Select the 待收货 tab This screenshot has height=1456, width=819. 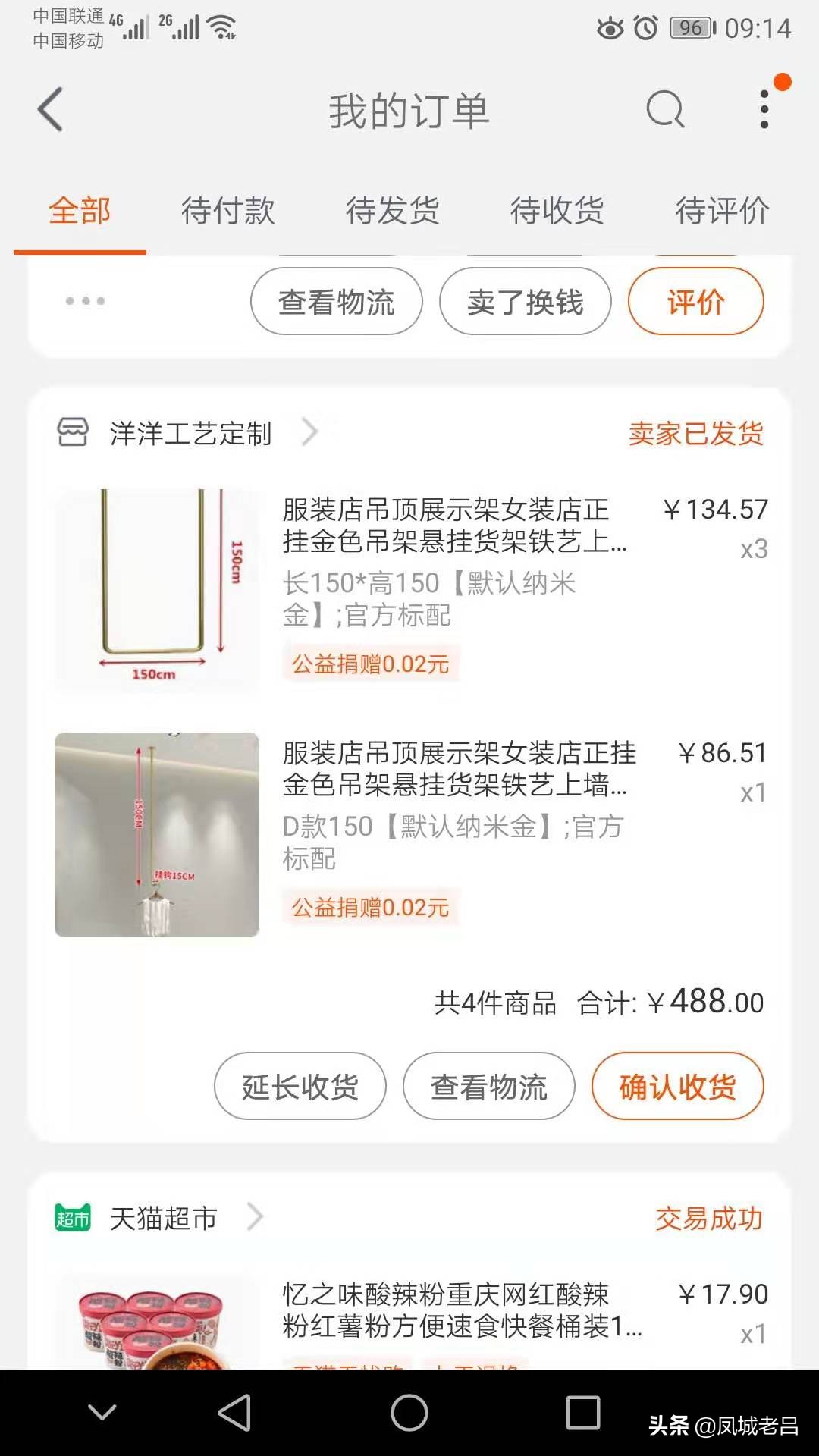point(556,212)
